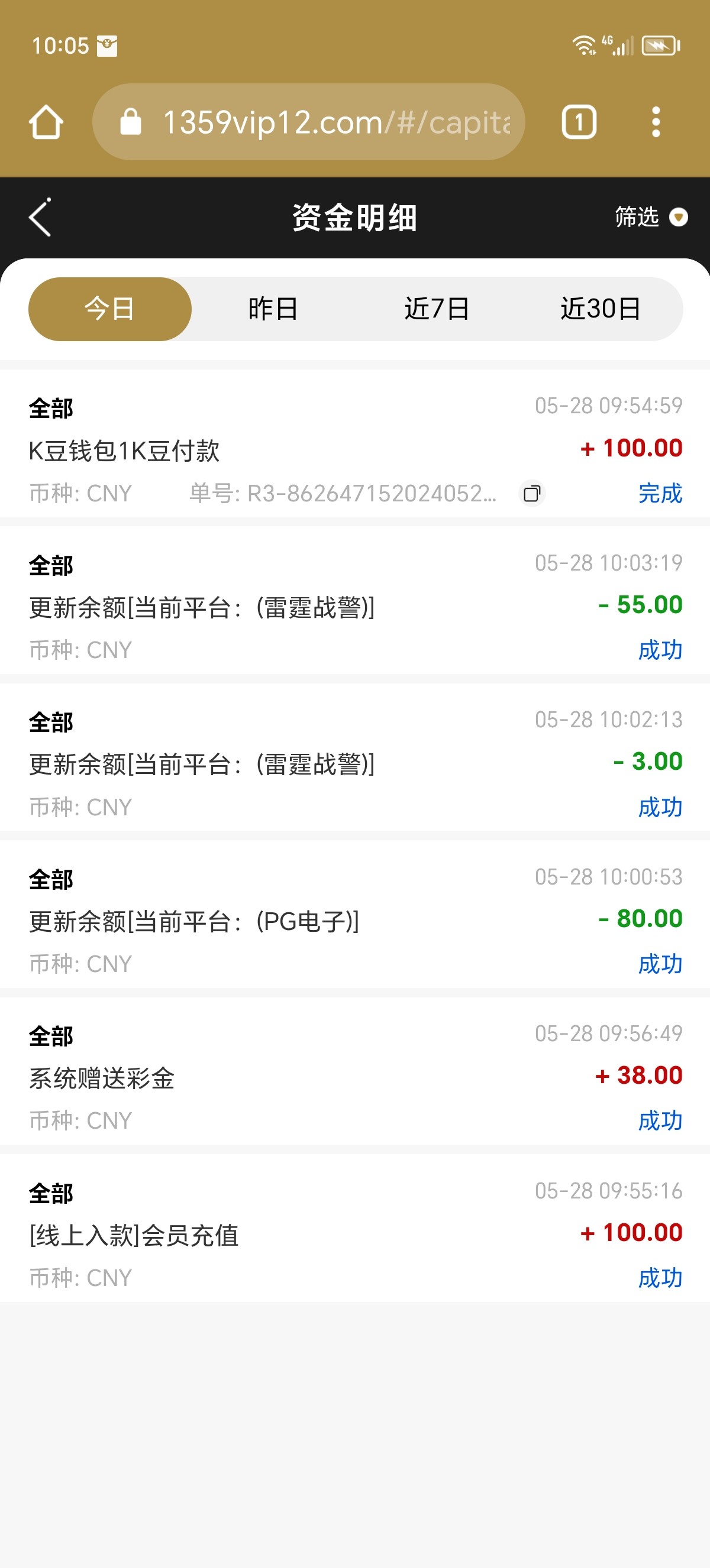Switch to the 昨日 tab
710x1568 pixels.
pos(273,309)
